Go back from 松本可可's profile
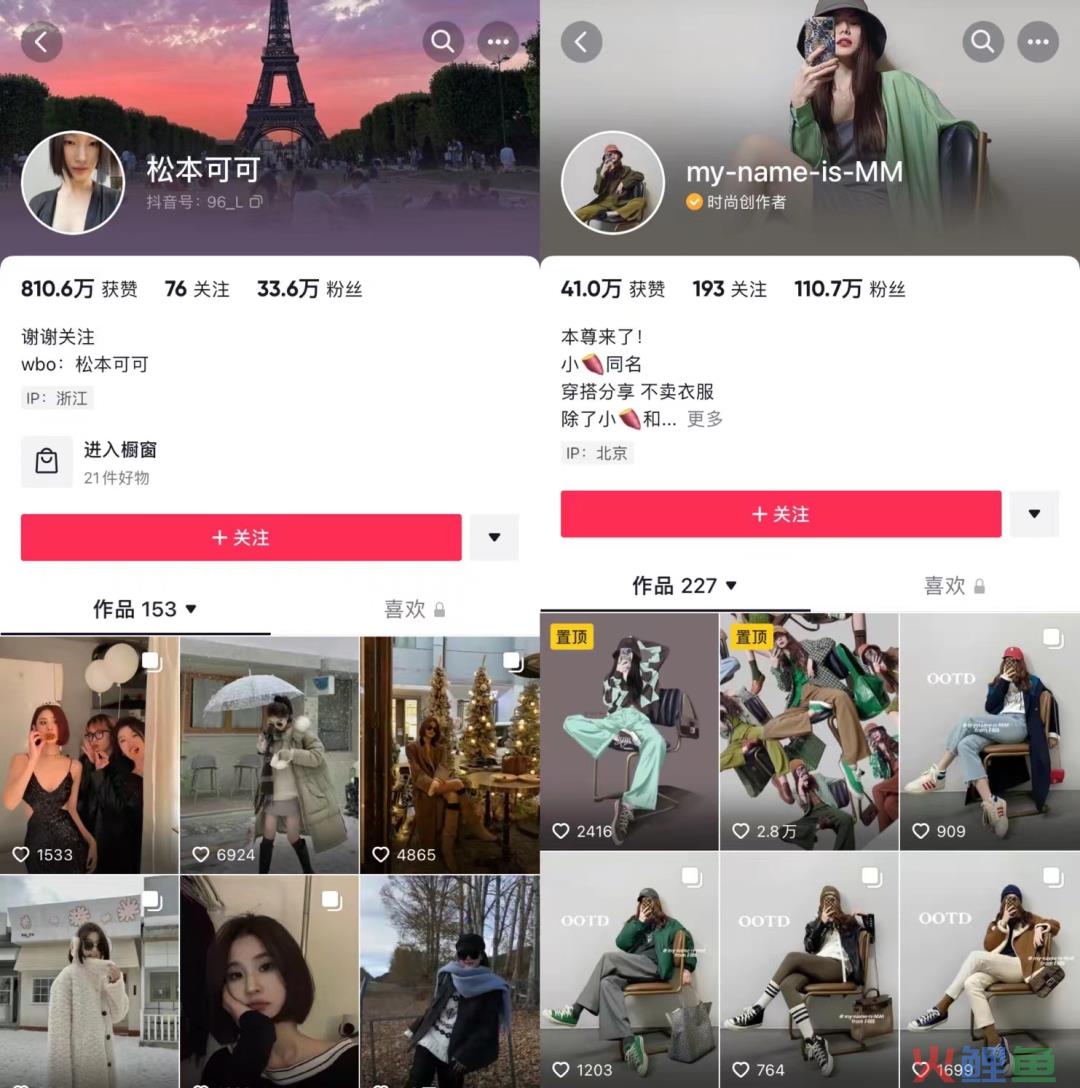Screen dimensions: 1080x1088 pyautogui.click(x=41, y=42)
